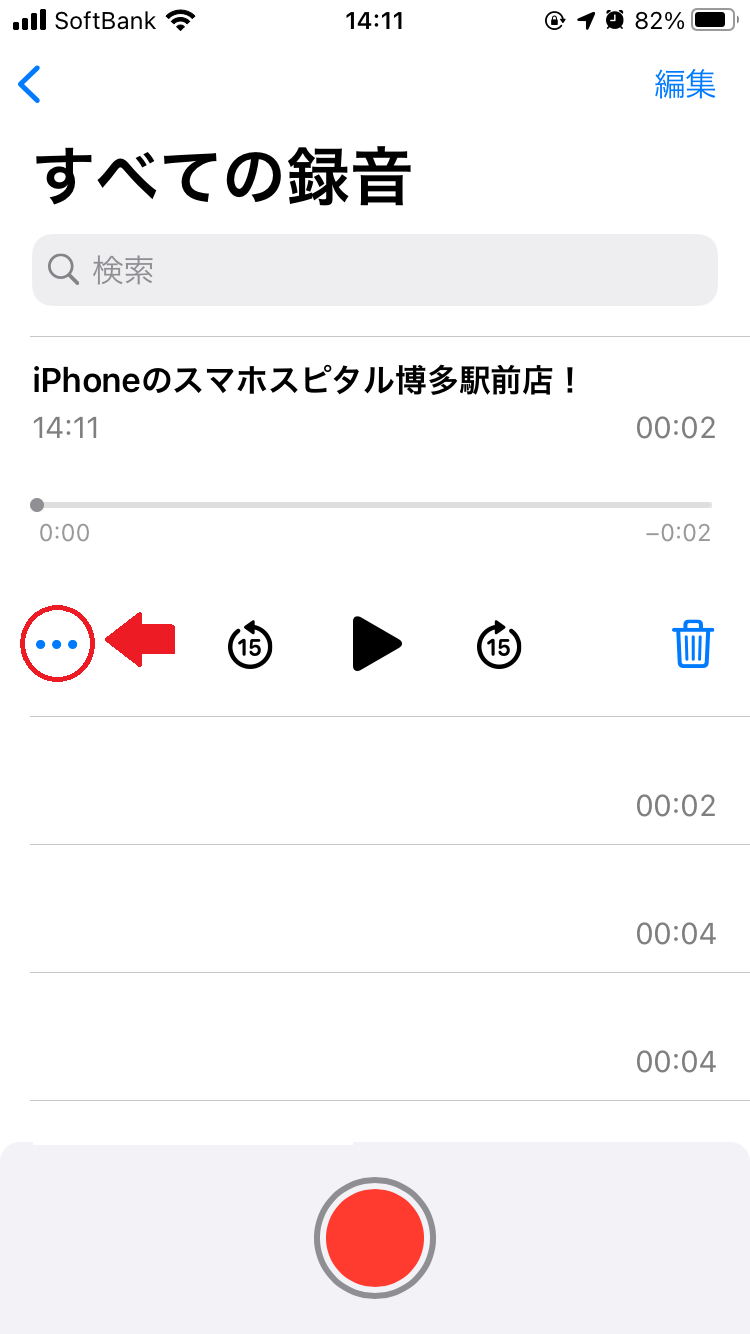Select the iPhoneのスマホスピタル博多駅前店! recording title
The image size is (750, 1334).
(306, 381)
